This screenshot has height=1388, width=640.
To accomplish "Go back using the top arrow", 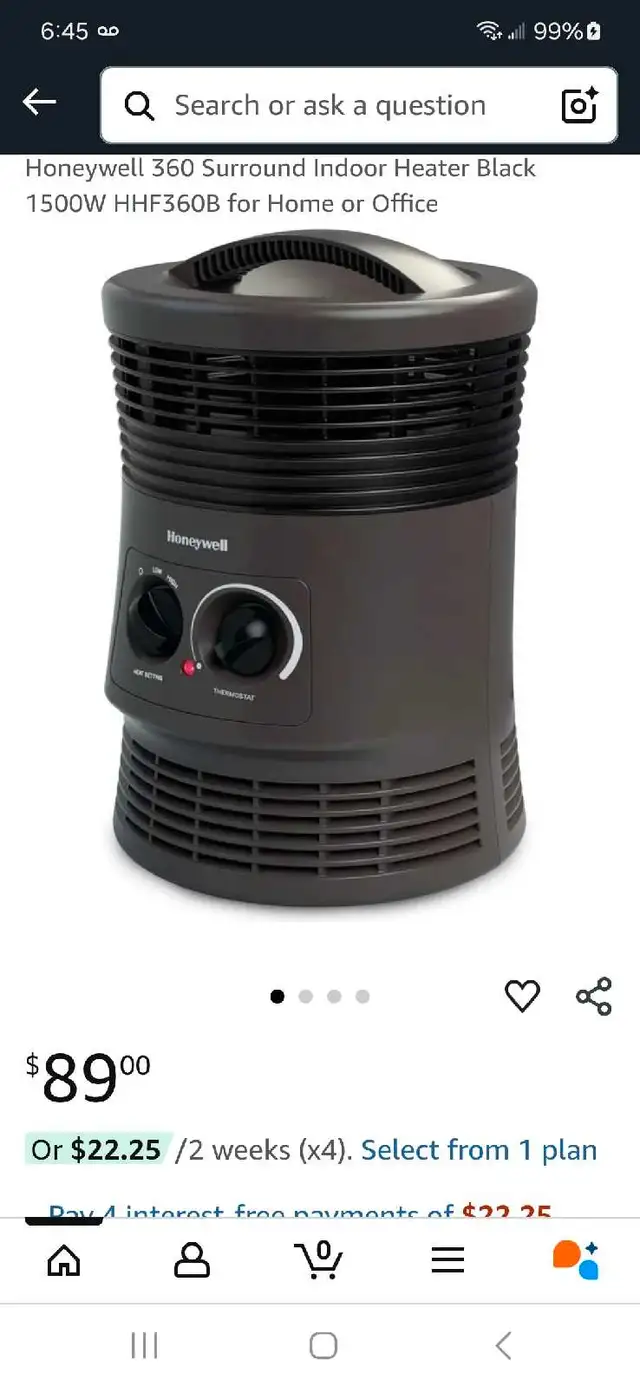I will 39,102.
